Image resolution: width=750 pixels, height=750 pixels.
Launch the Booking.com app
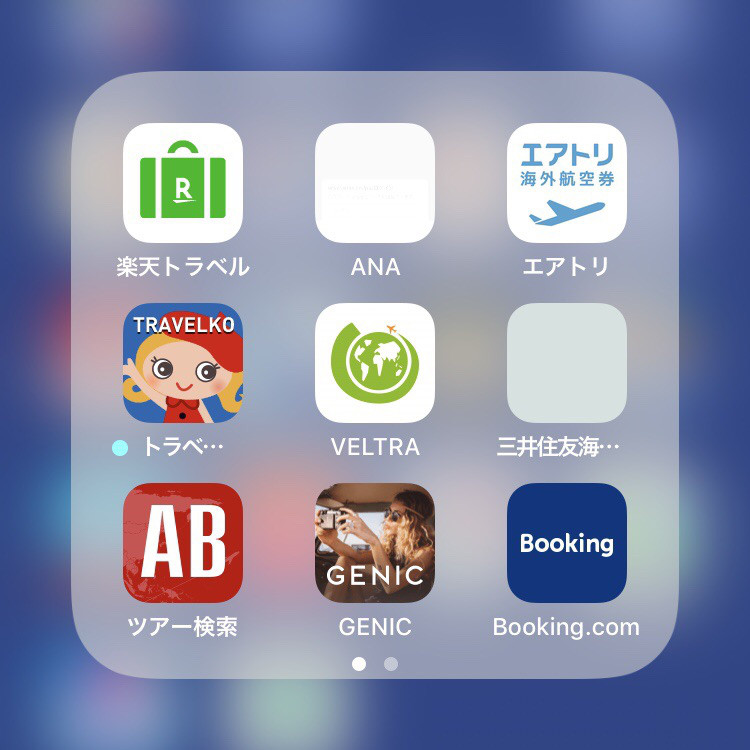click(567, 543)
